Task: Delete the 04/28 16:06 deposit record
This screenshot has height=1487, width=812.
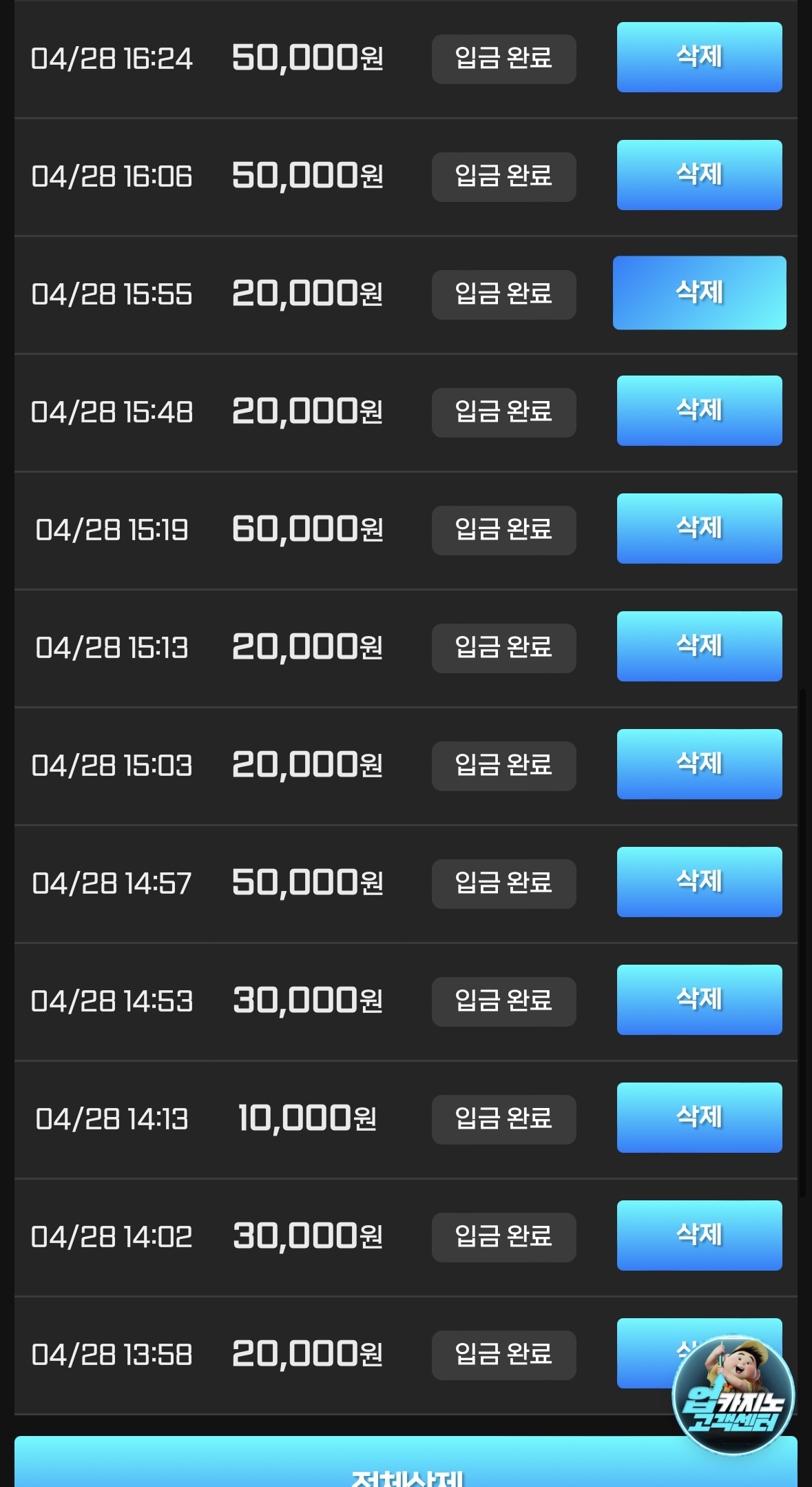Action: 699,175
